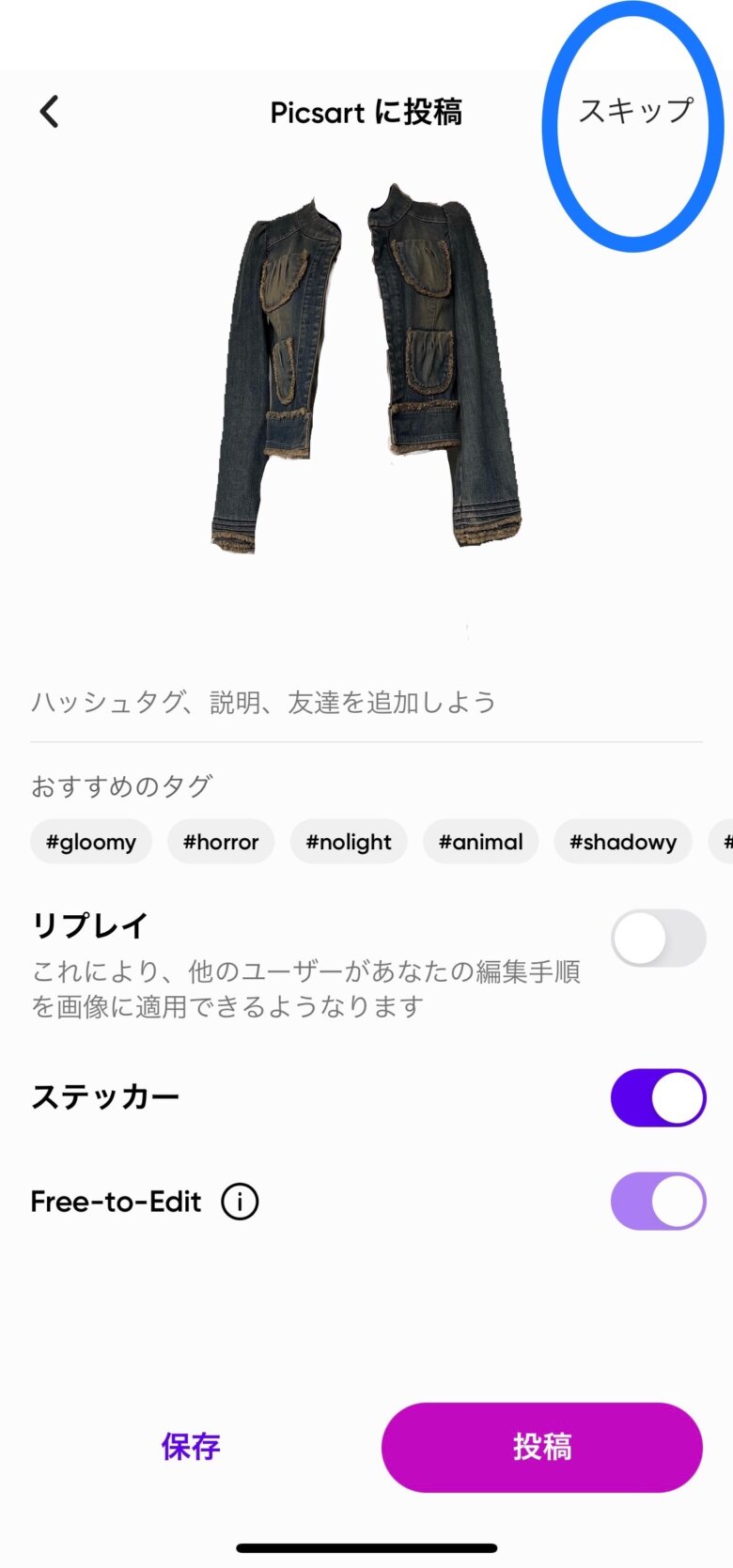The width and height of the screenshot is (733, 1568).
Task: Tap スキップ to skip posting
Action: click(x=636, y=111)
